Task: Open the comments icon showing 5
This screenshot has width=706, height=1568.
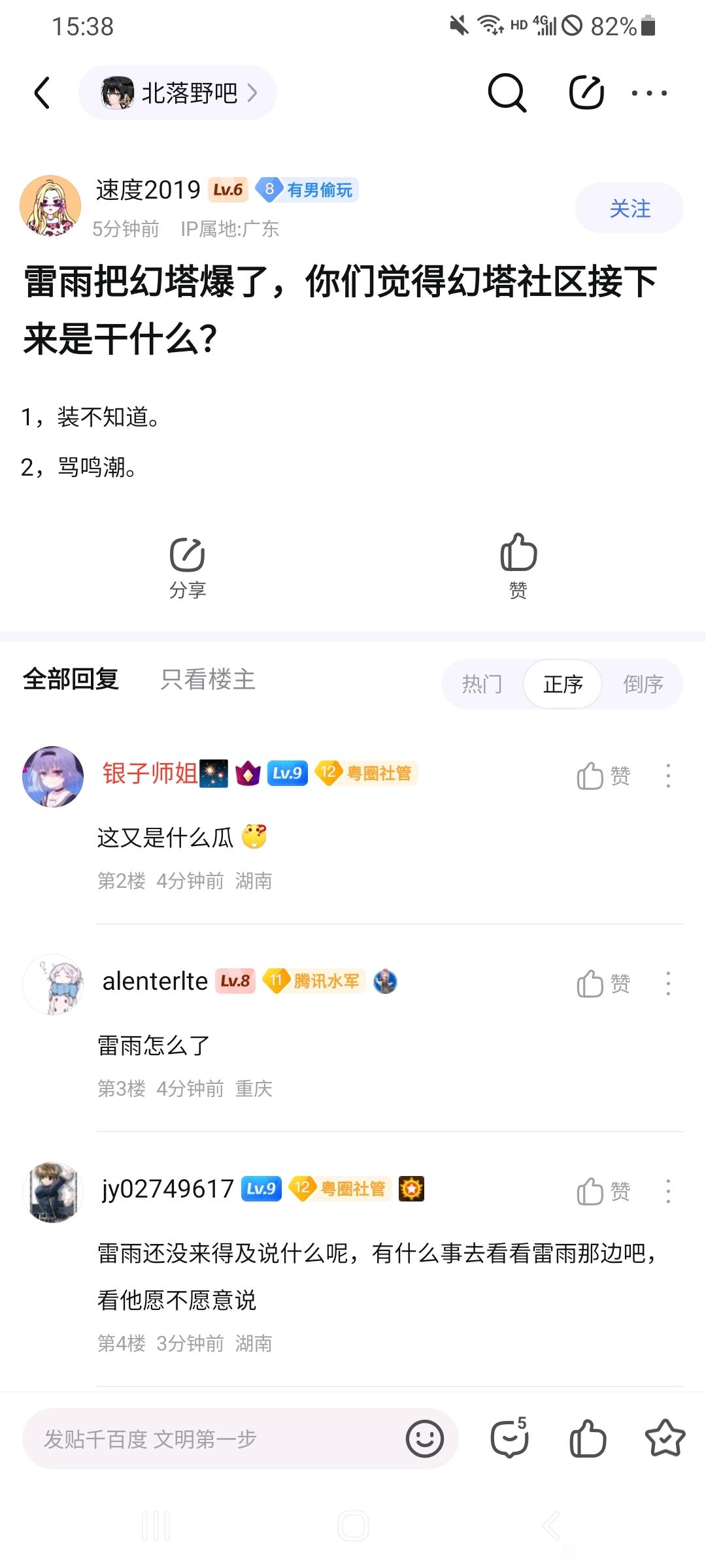Action: 509,1439
